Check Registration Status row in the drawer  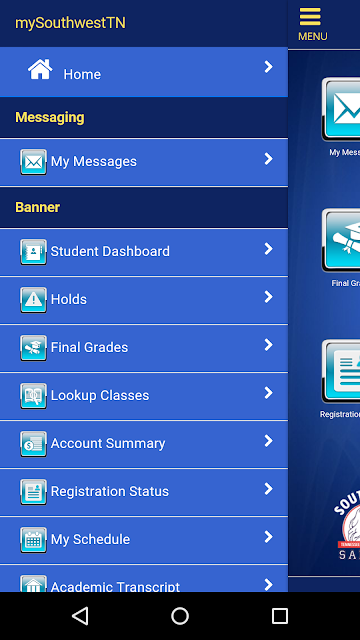pos(144,492)
